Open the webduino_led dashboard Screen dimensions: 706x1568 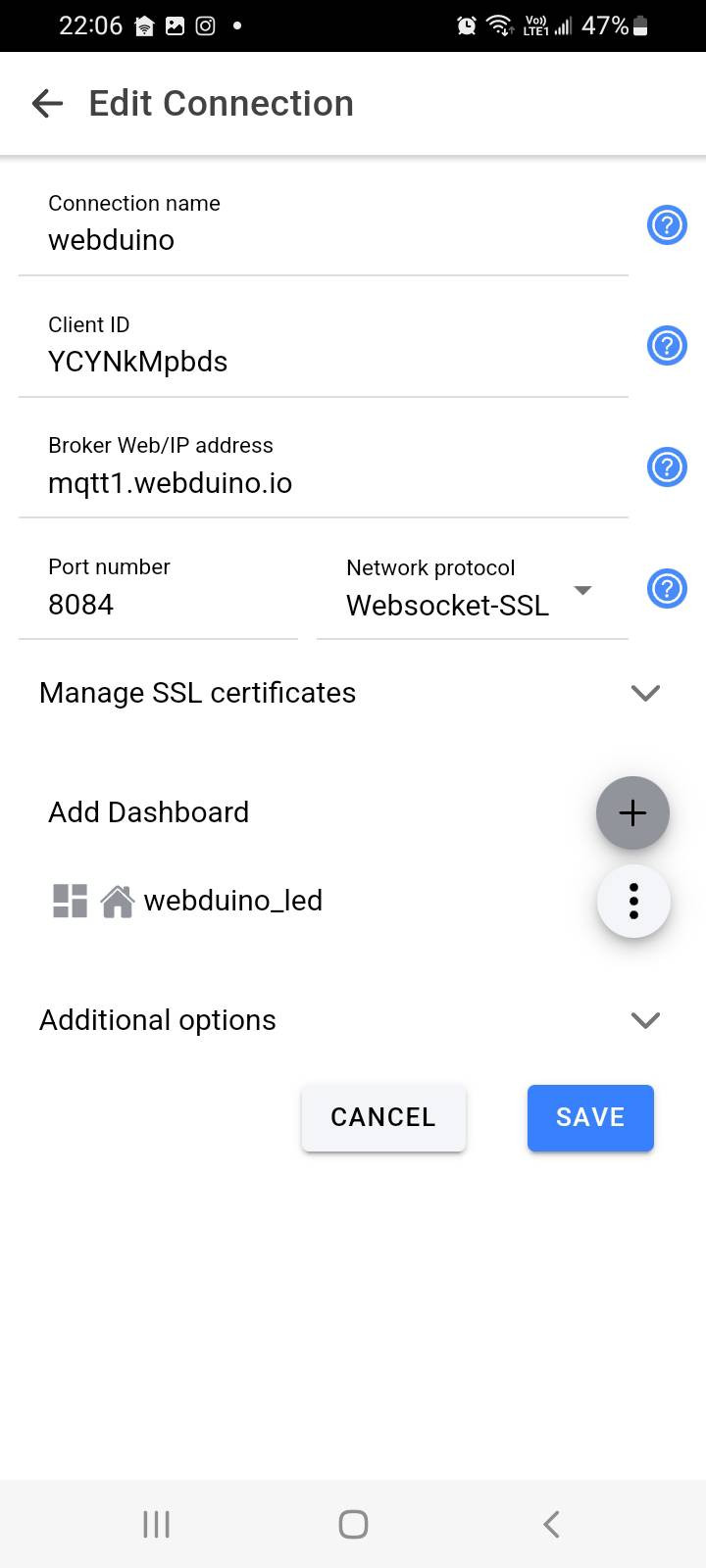233,901
